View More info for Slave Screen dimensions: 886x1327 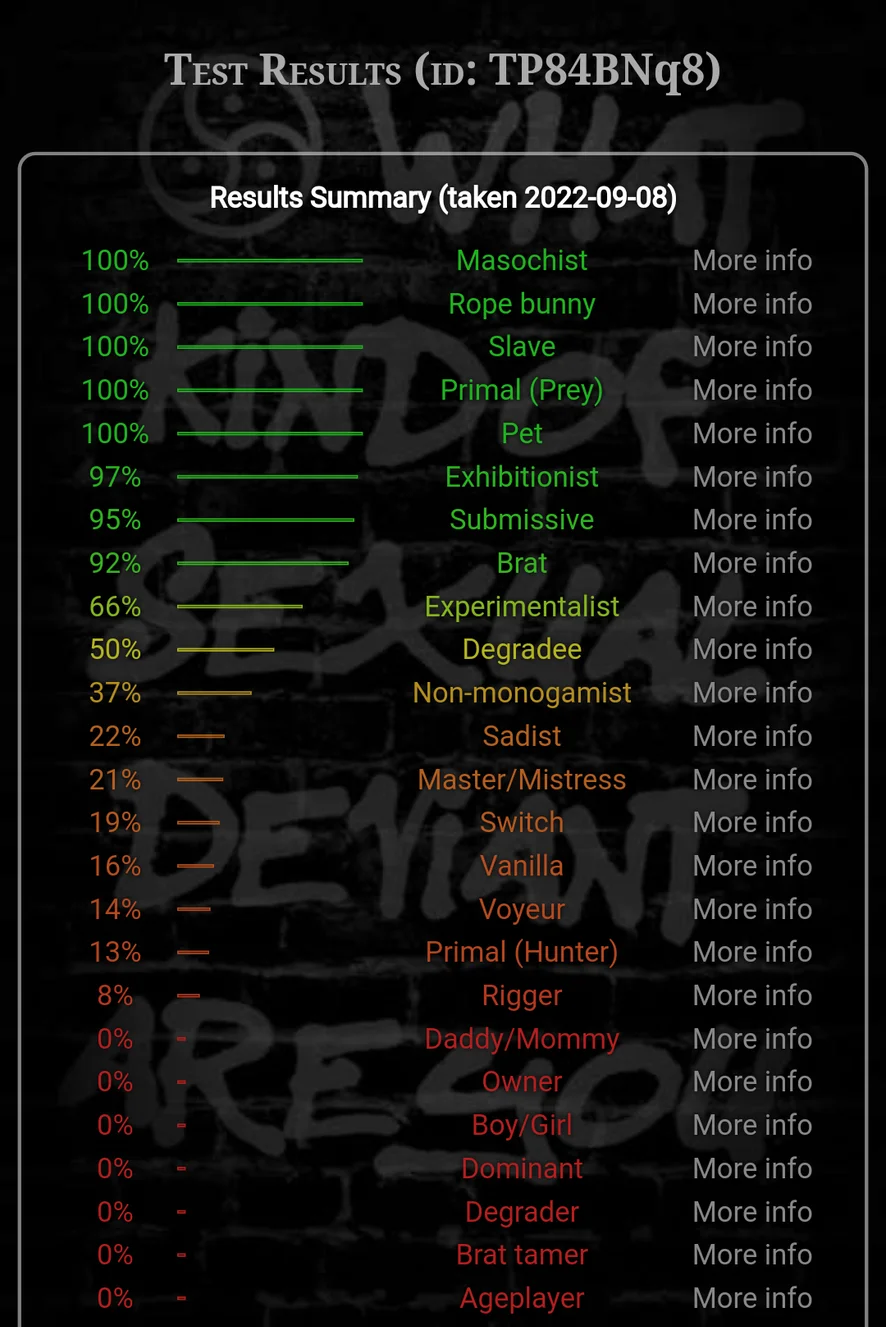coord(752,347)
